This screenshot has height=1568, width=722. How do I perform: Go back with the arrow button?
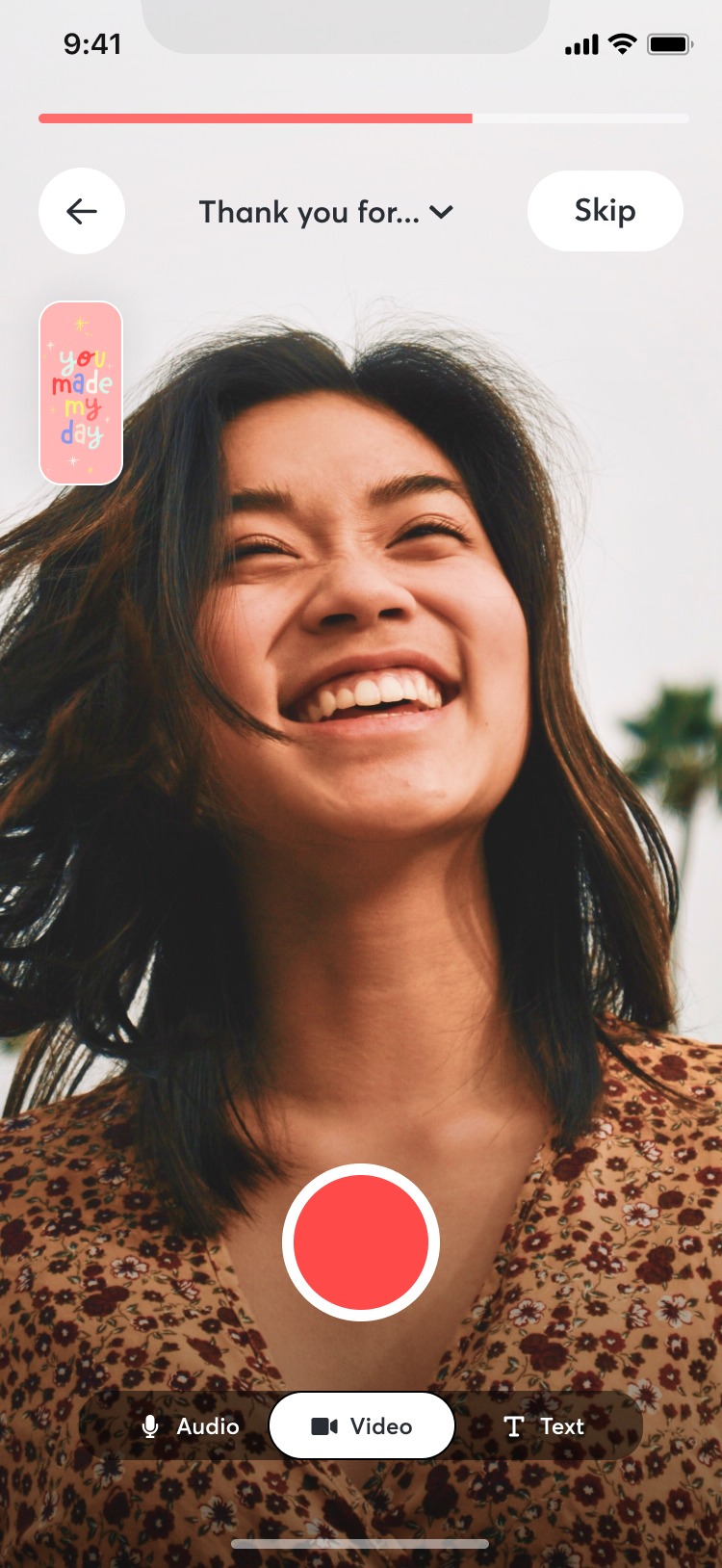[x=82, y=211]
